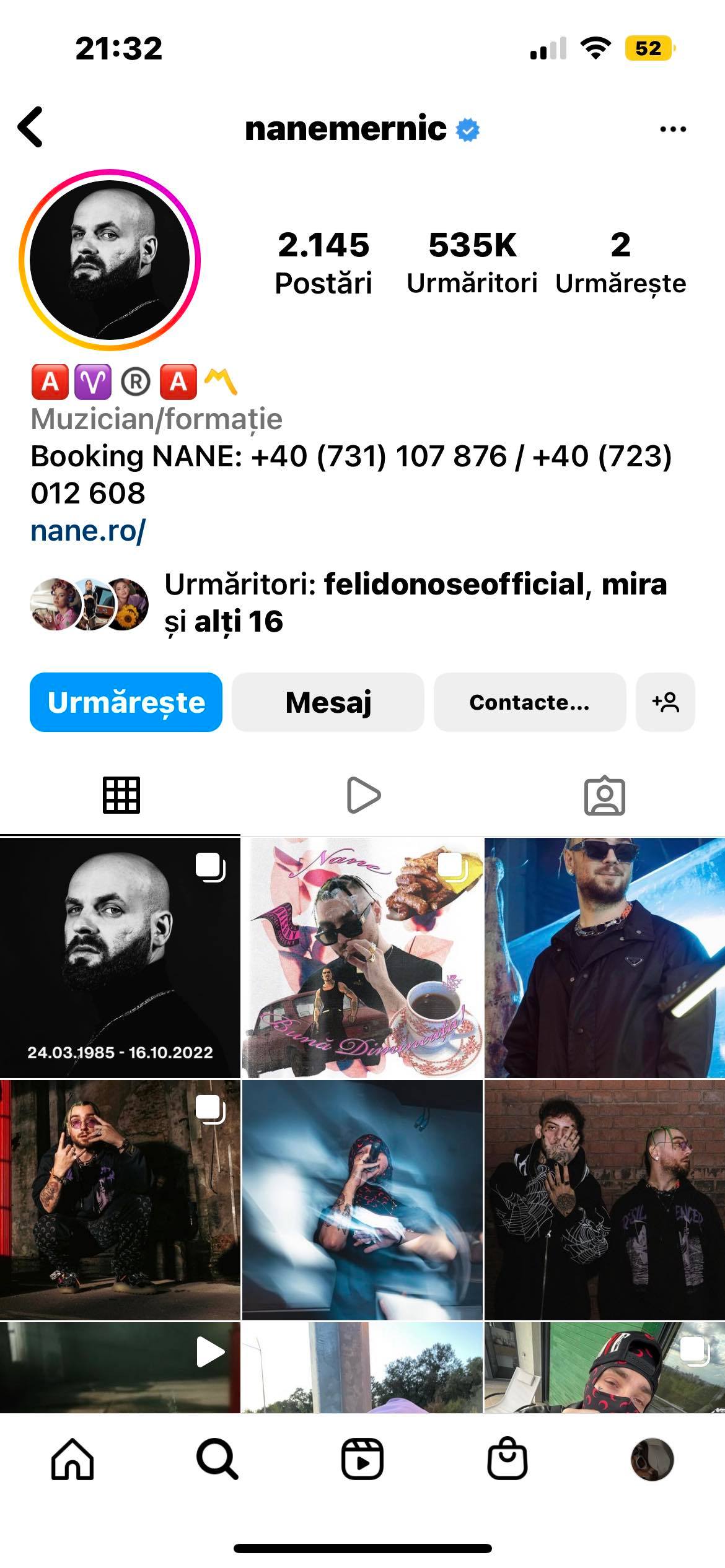The height and width of the screenshot is (1568, 725).
Task: Select the posts grid tab
Action: (x=121, y=795)
